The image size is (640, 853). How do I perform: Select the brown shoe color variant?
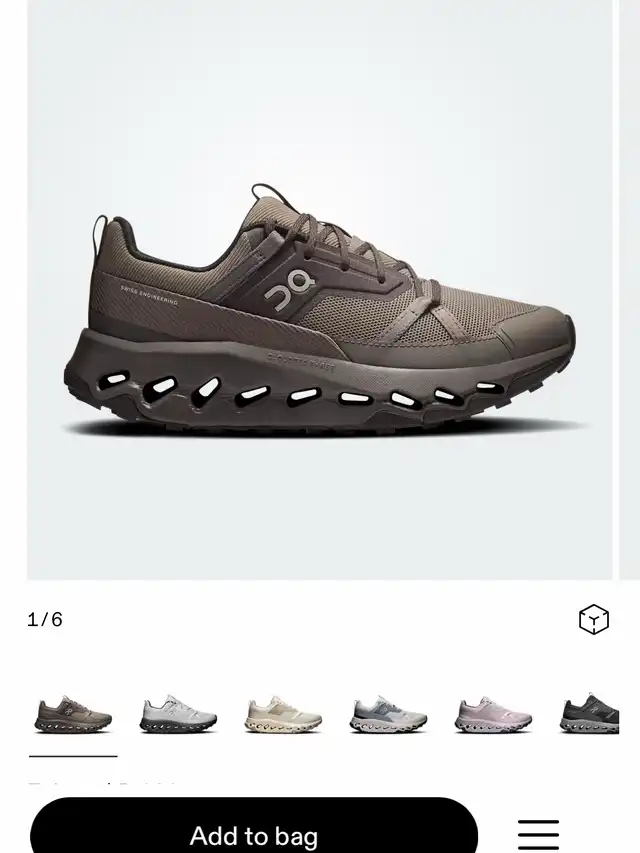coord(73,715)
